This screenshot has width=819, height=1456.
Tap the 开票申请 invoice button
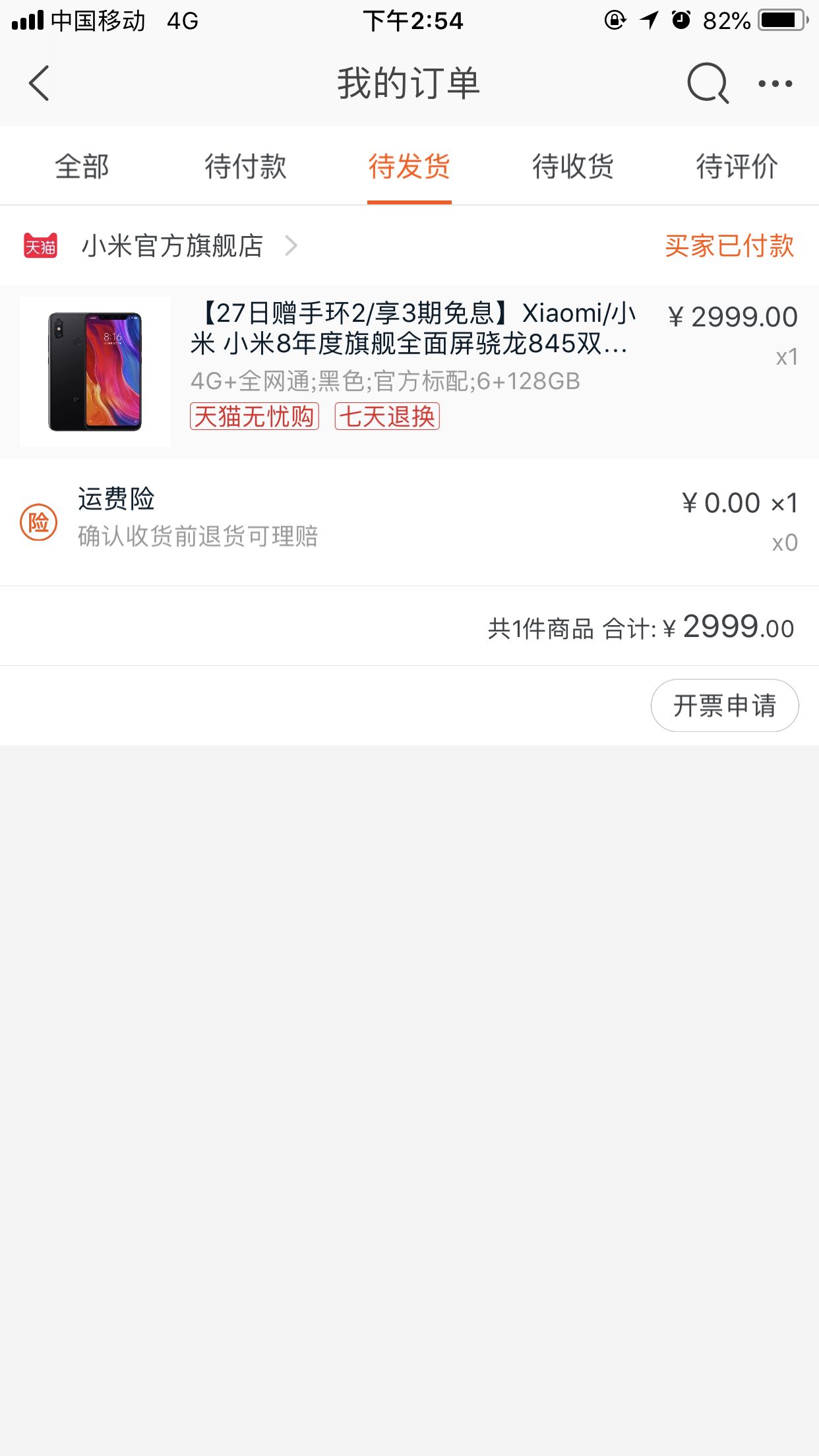tap(725, 706)
